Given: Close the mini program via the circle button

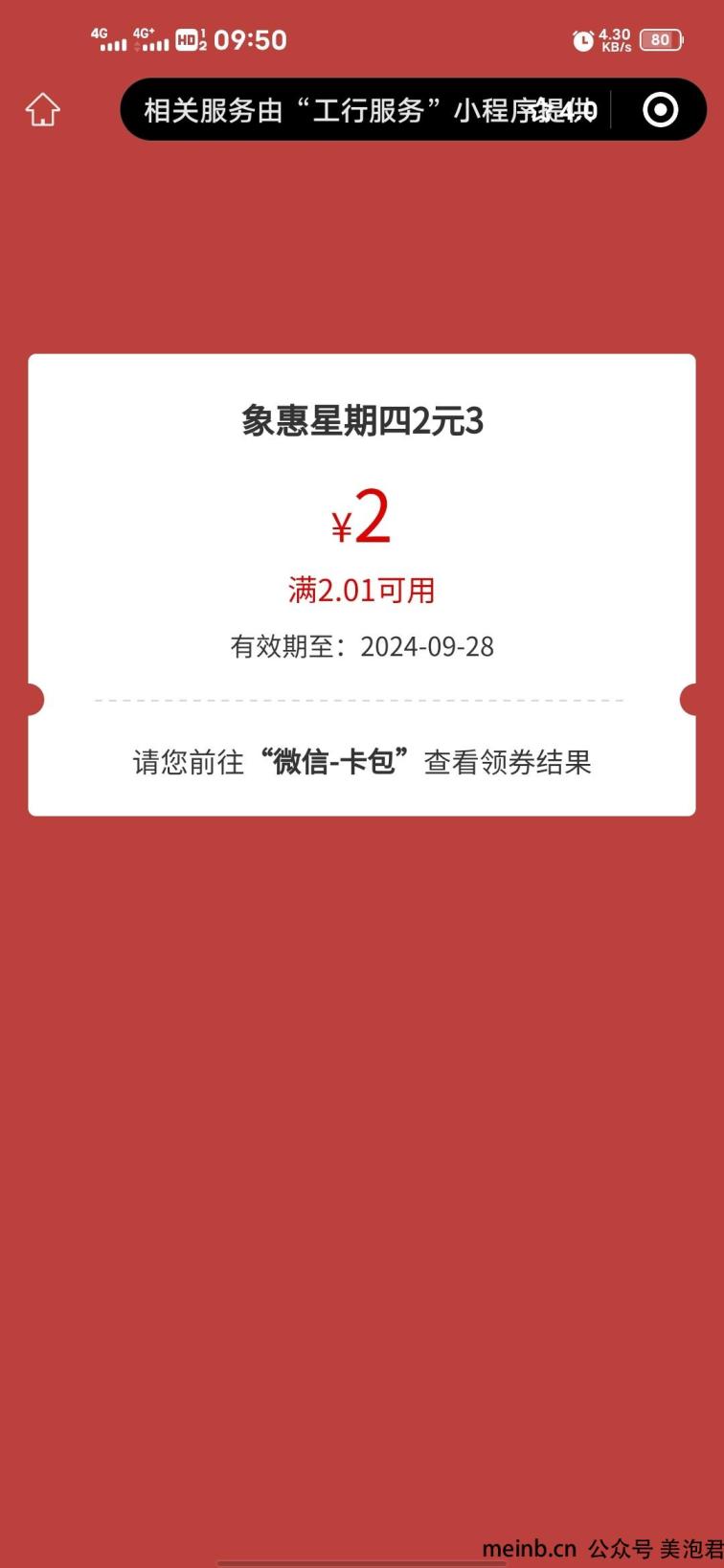Looking at the screenshot, I should [x=660, y=109].
